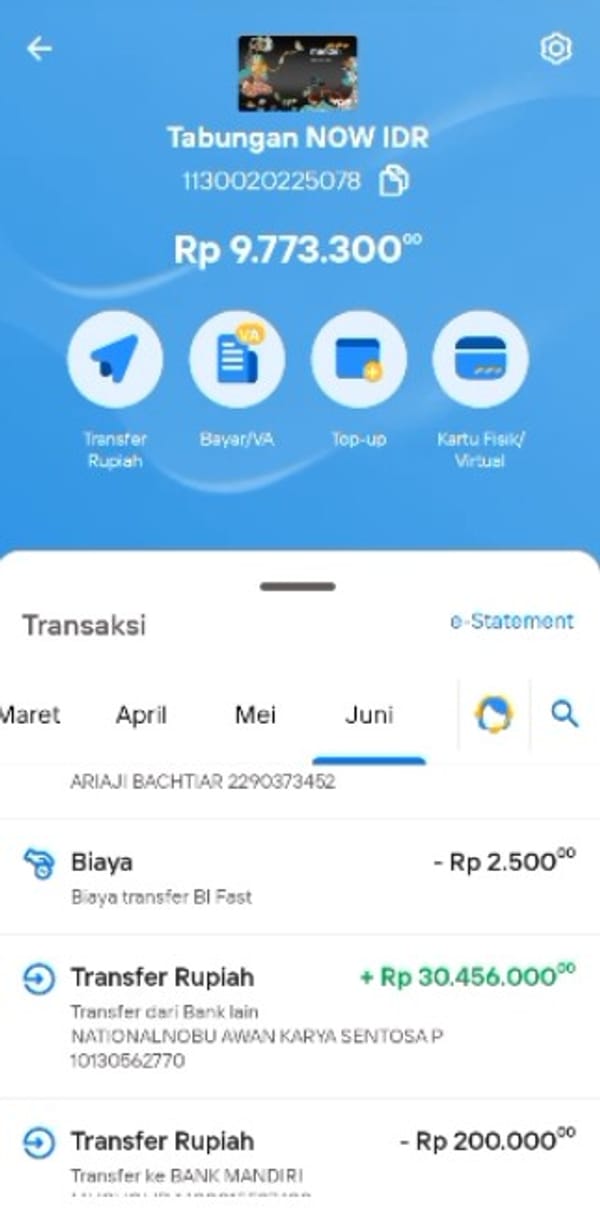
Task: Open Bayar/VA payments
Action: tap(237, 358)
